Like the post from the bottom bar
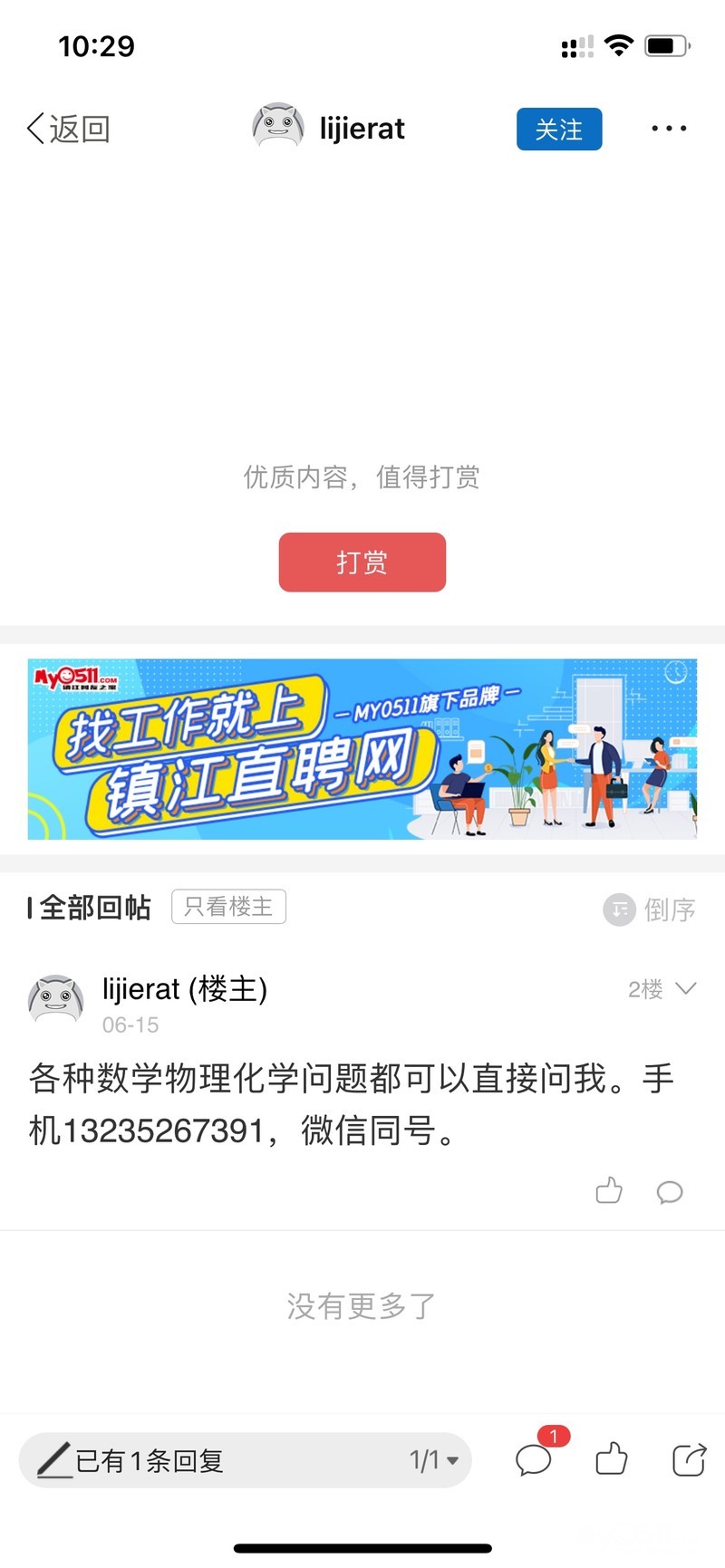Image resolution: width=725 pixels, height=1568 pixels. 612,1459
